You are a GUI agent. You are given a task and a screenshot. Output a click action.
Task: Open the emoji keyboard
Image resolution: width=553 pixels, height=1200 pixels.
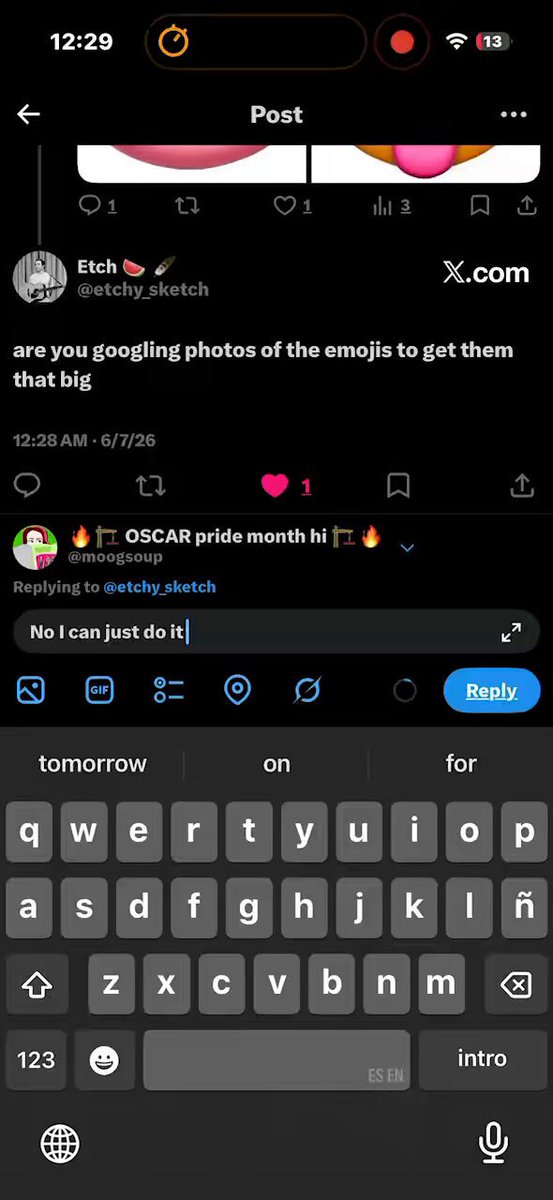click(103, 1060)
